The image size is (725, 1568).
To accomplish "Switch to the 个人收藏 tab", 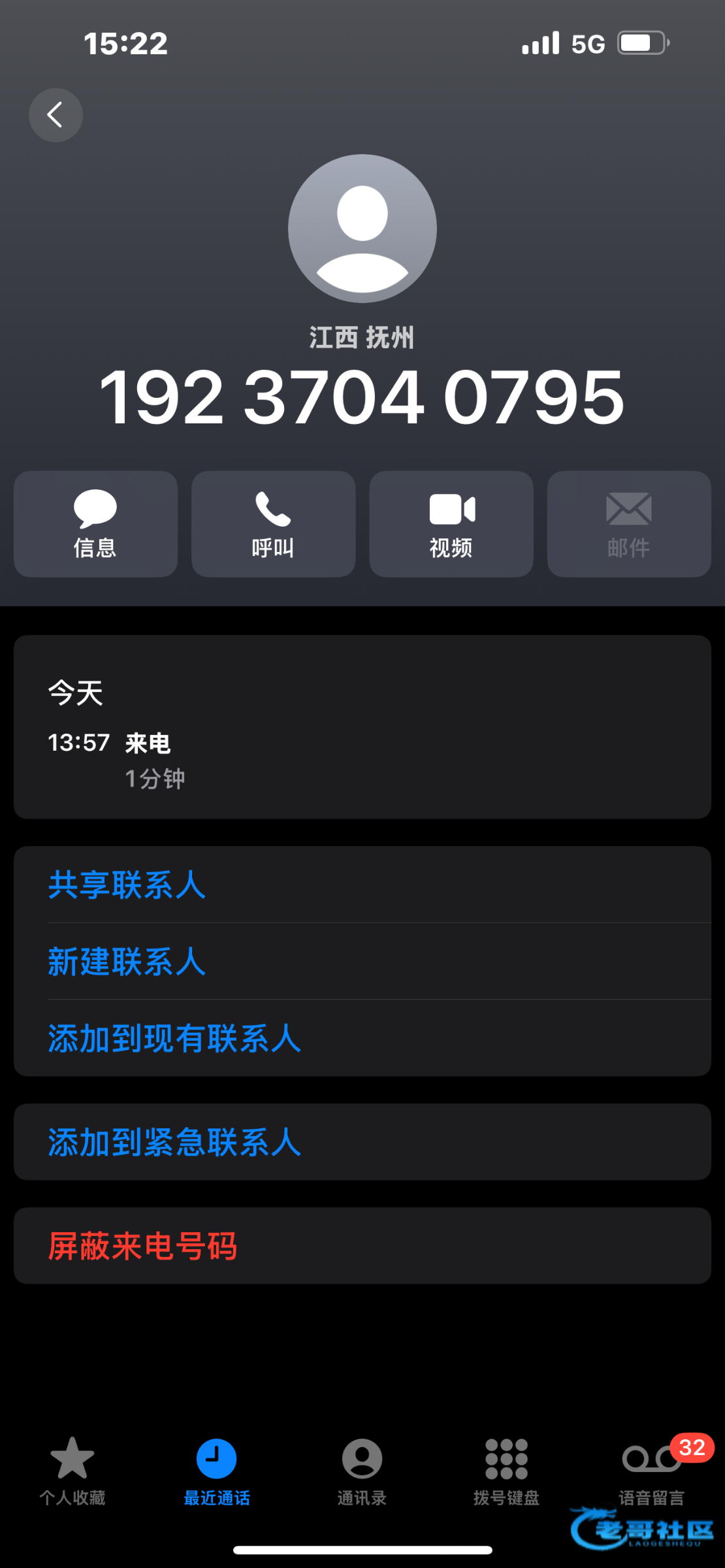I will 72,1470.
